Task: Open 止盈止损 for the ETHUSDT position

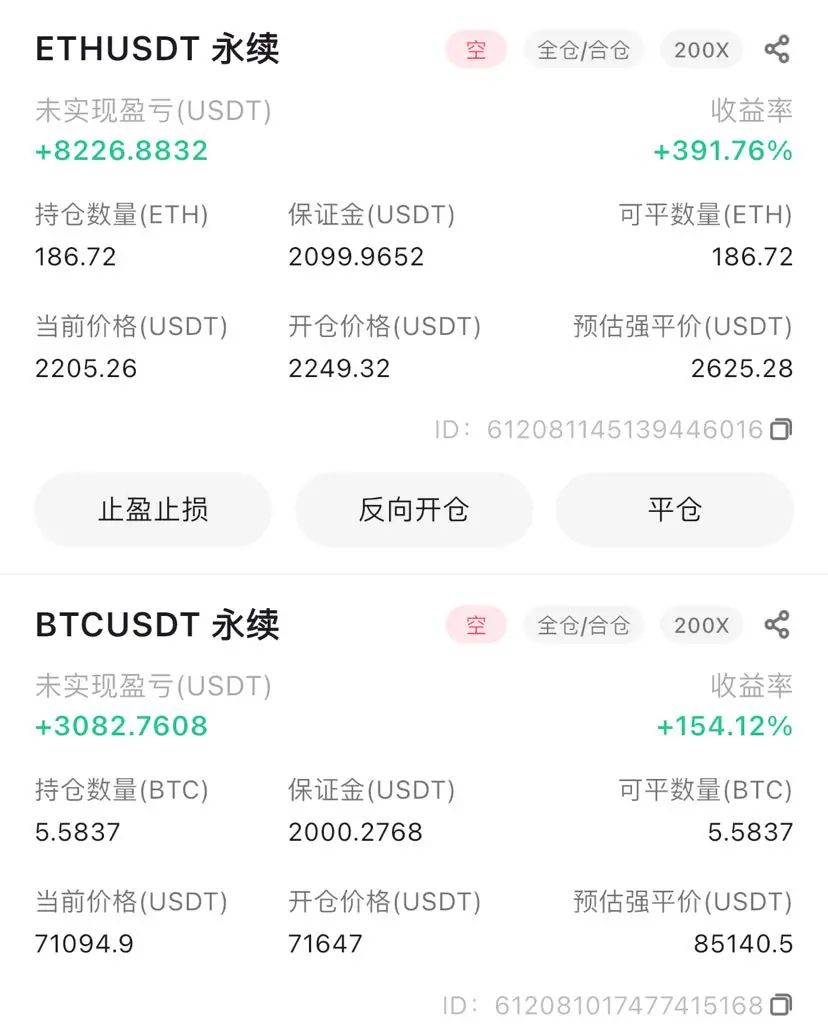Action: (x=153, y=510)
